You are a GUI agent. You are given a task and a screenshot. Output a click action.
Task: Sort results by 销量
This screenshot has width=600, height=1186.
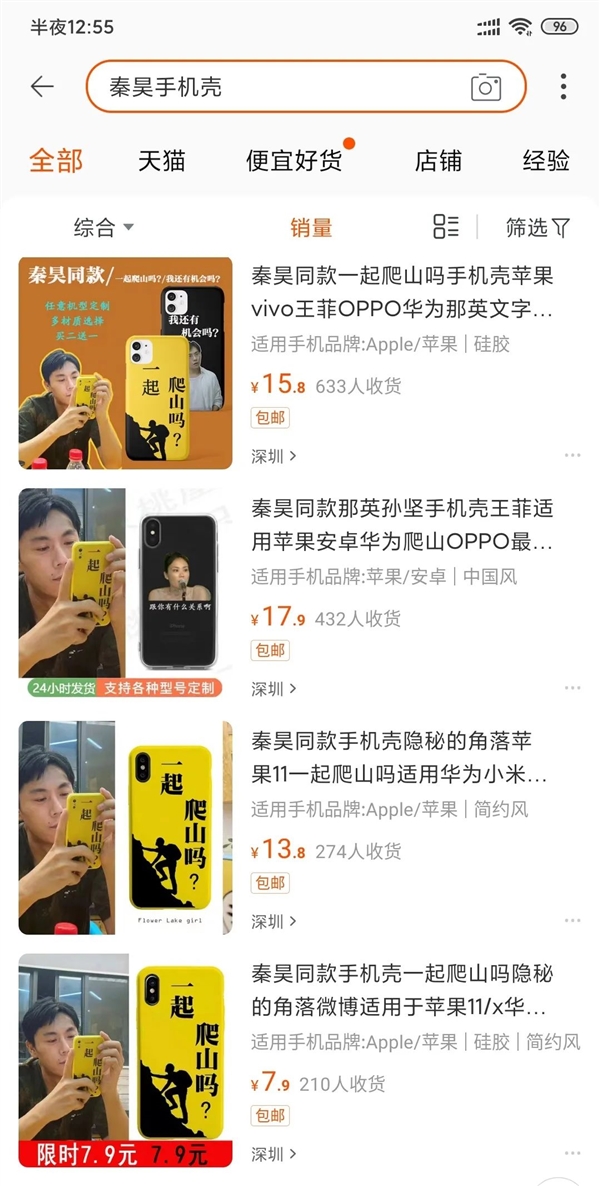pos(311,228)
